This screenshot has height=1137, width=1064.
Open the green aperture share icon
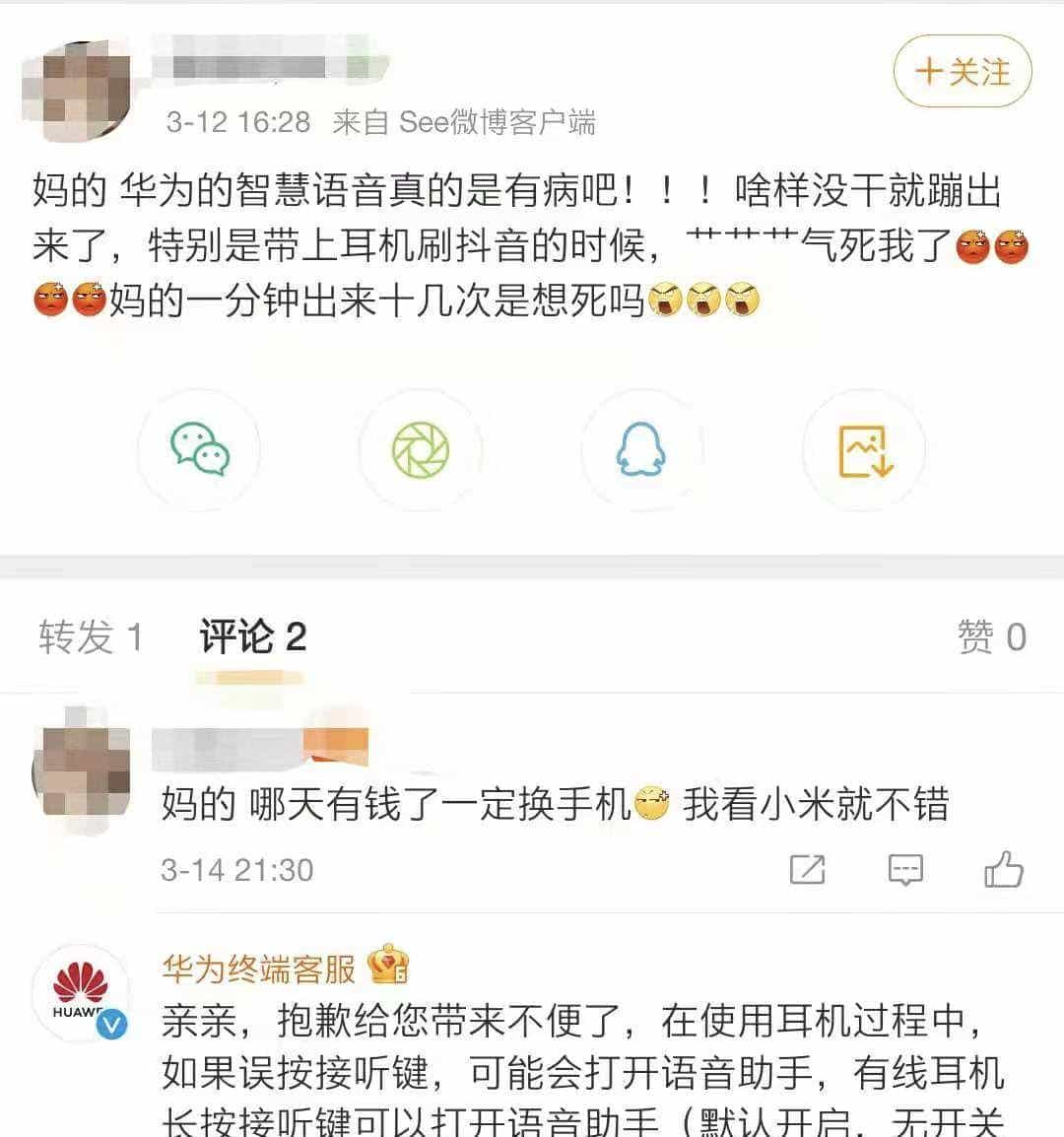point(421,448)
